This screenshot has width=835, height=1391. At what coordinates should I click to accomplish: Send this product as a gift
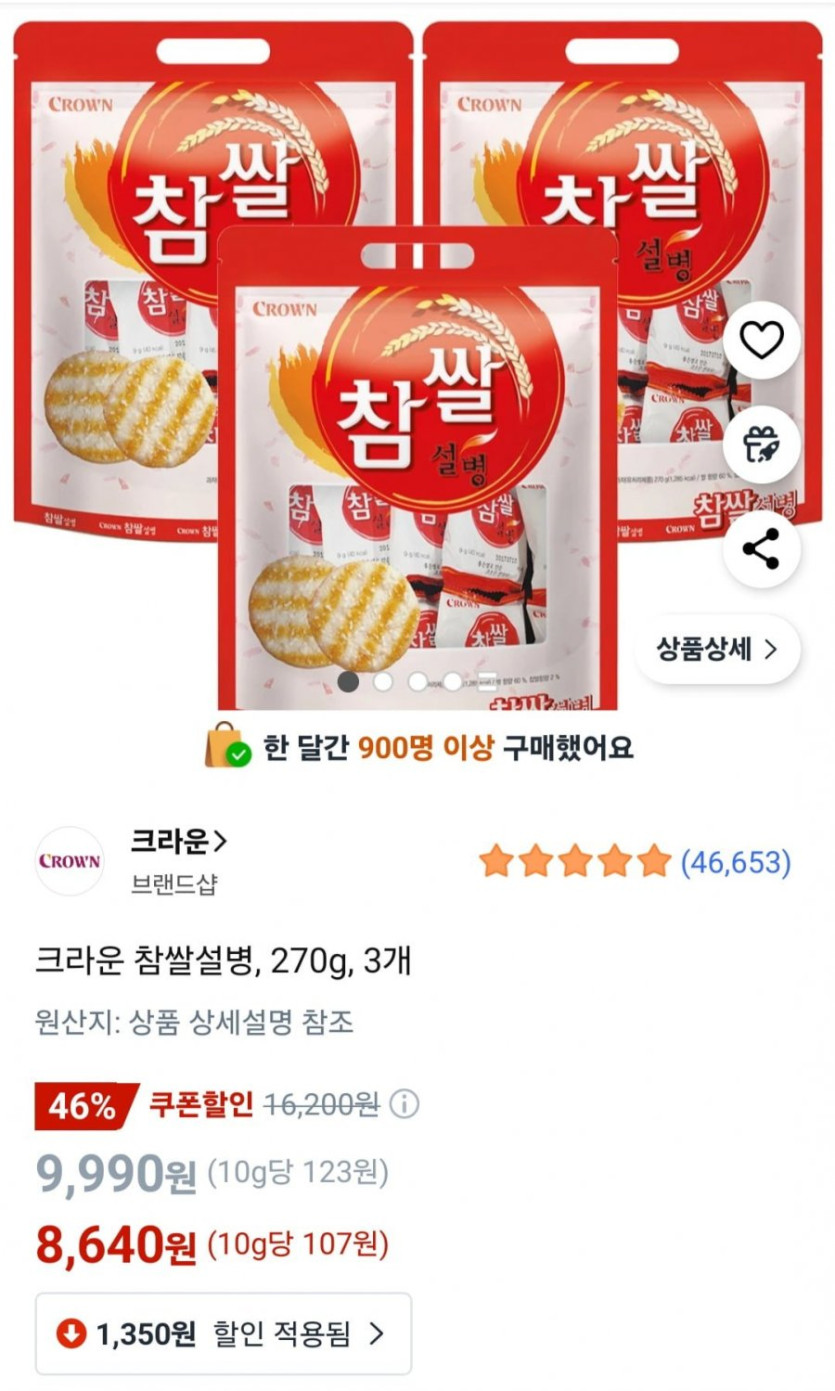(x=761, y=446)
